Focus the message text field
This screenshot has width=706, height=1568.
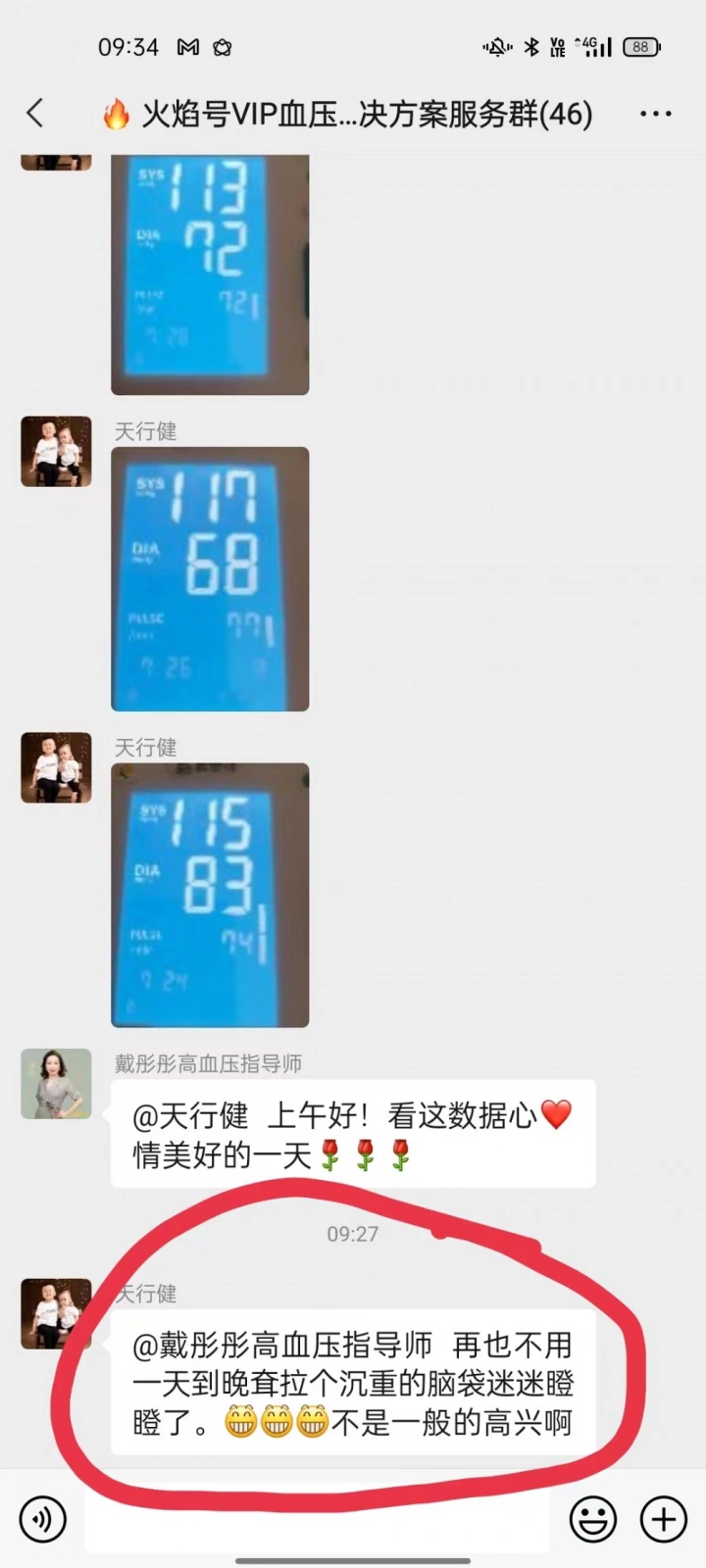point(317,1520)
